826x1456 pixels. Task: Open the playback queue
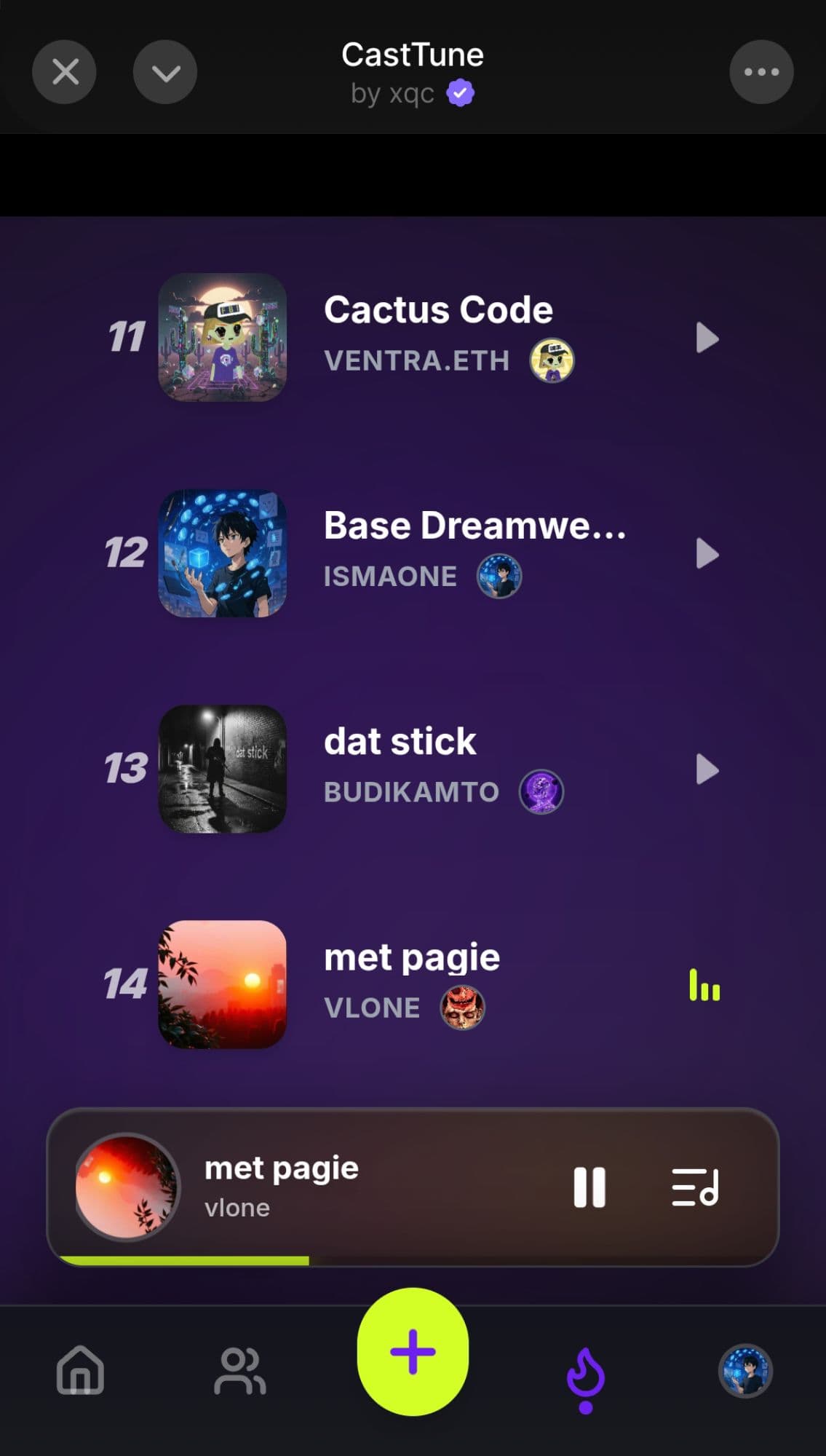tap(695, 1187)
